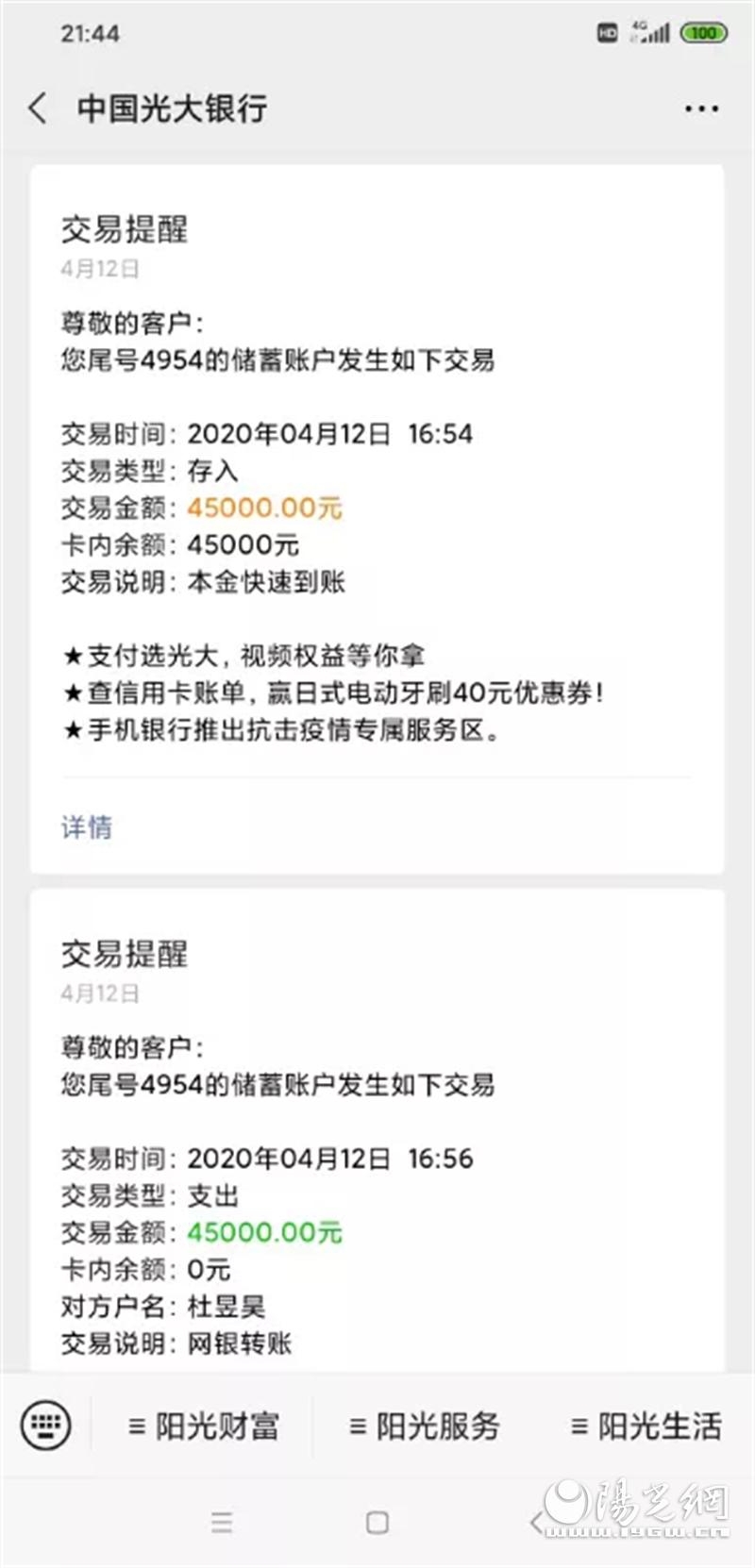Return to chat list via back arrow
This screenshot has width=755, height=1568.
[36, 108]
